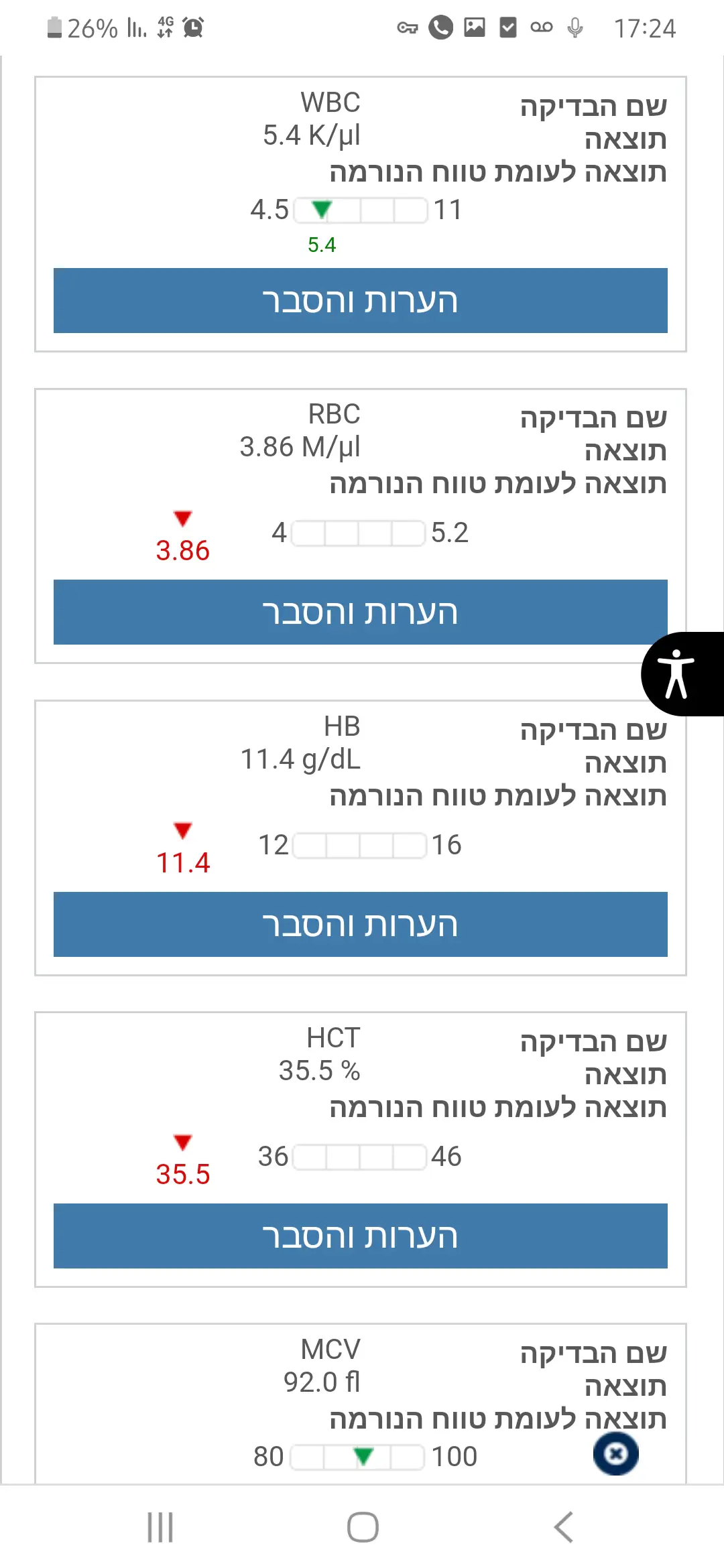Open the accessibility menu
The image size is (724, 1568).
(677, 673)
